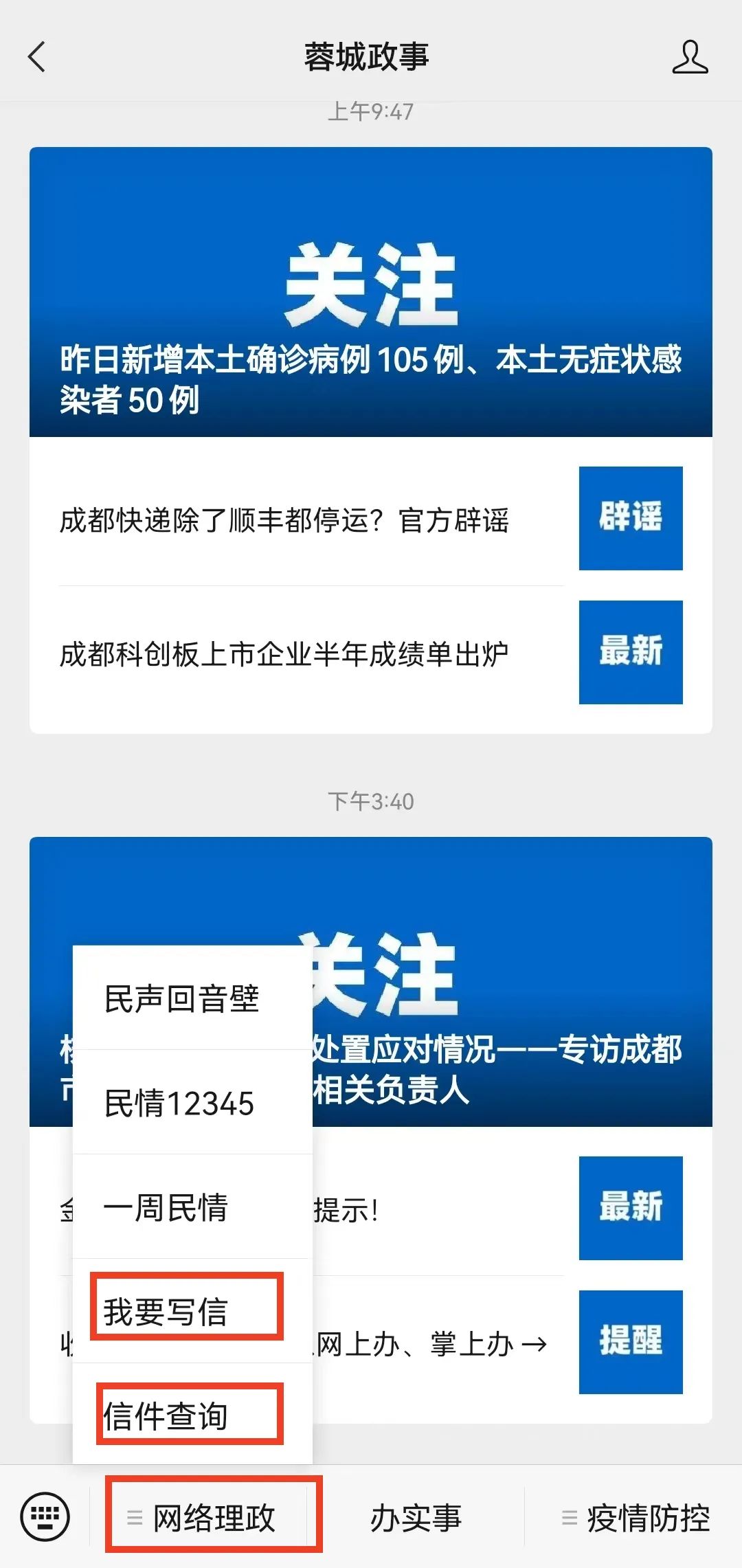This screenshot has width=742, height=1568.
Task: Open the article about 105 new local cases
Action: click(370, 292)
